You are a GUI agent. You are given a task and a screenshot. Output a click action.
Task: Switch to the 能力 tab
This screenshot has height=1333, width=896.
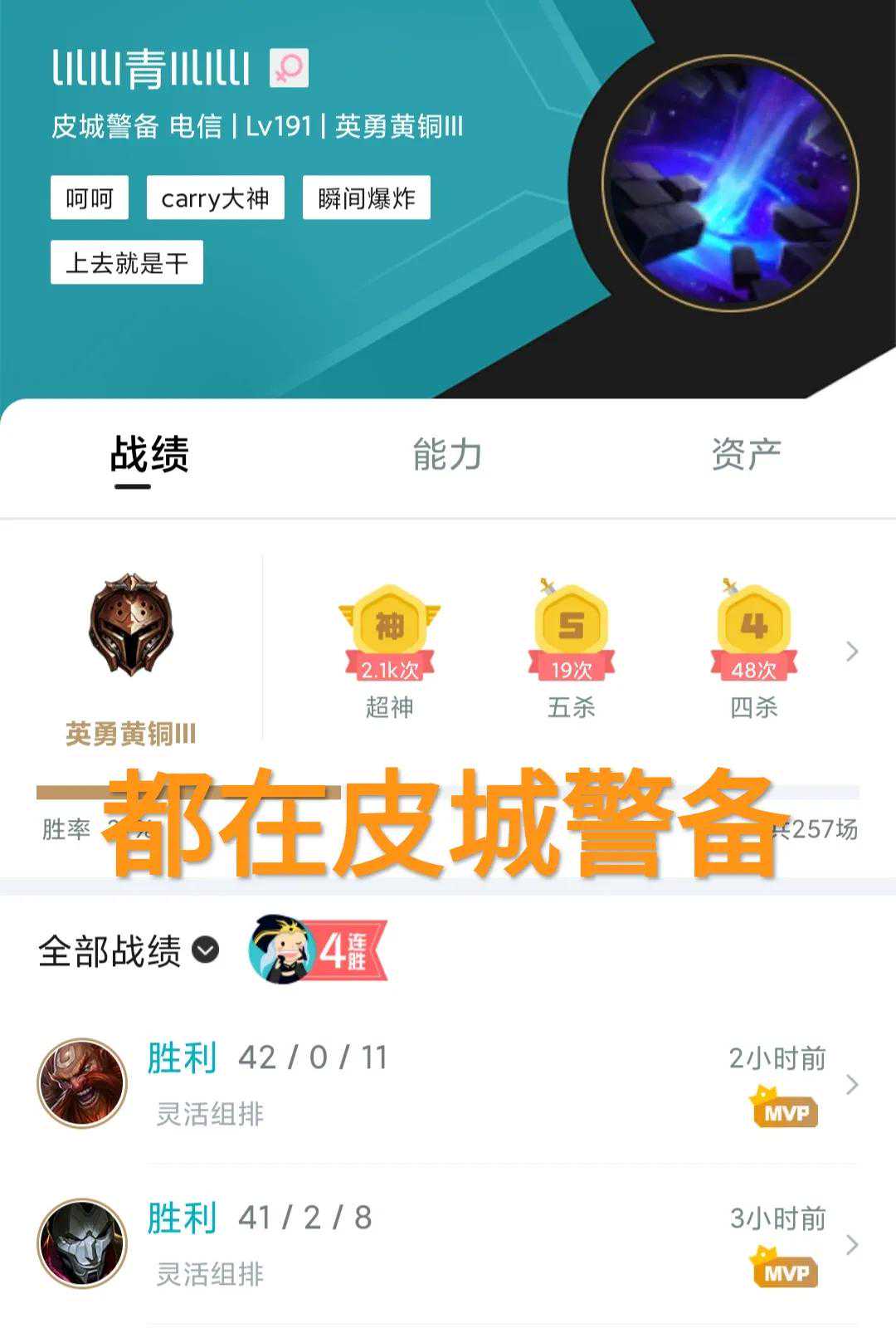pos(447,455)
